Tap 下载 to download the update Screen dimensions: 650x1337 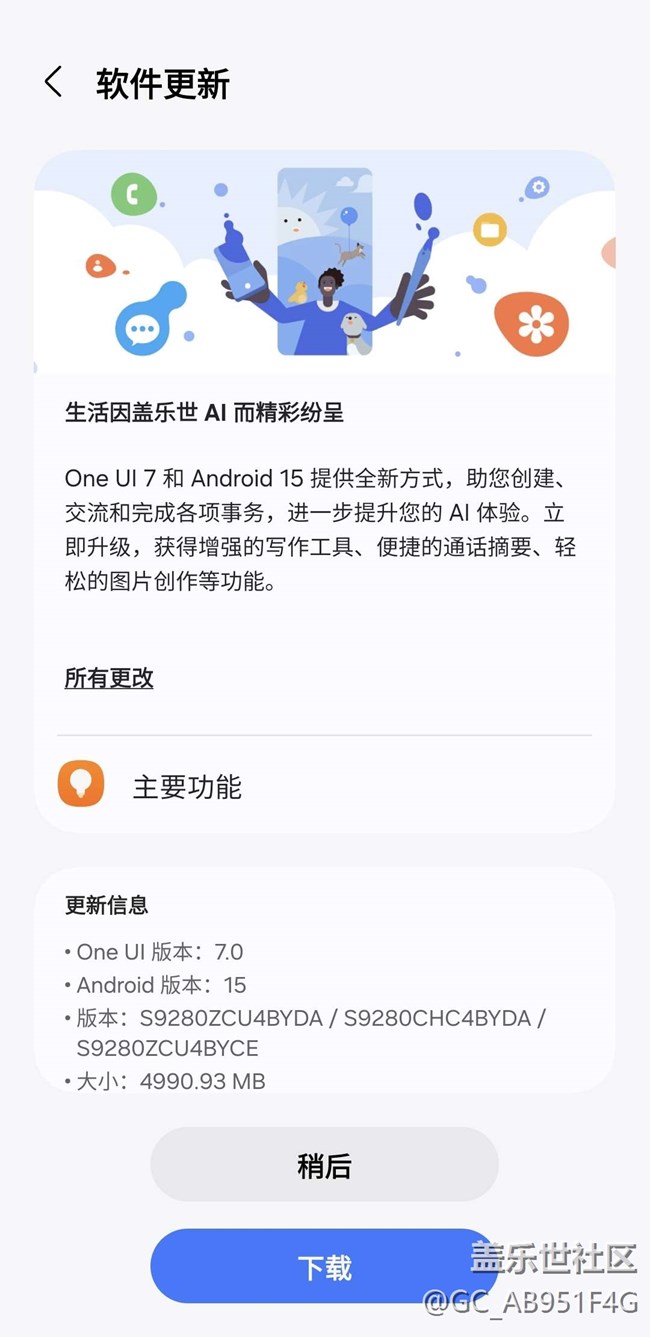click(x=324, y=1267)
